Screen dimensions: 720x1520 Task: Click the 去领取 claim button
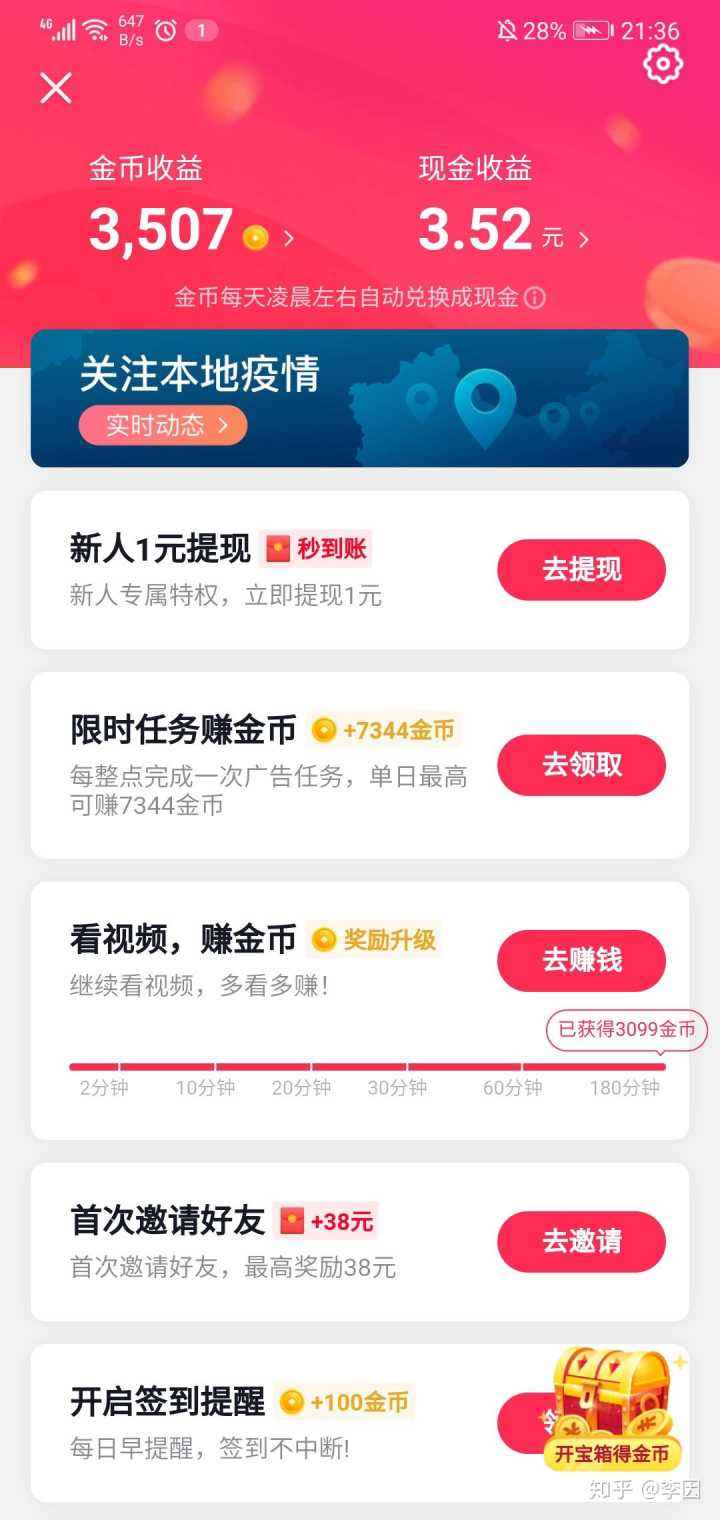pos(581,764)
